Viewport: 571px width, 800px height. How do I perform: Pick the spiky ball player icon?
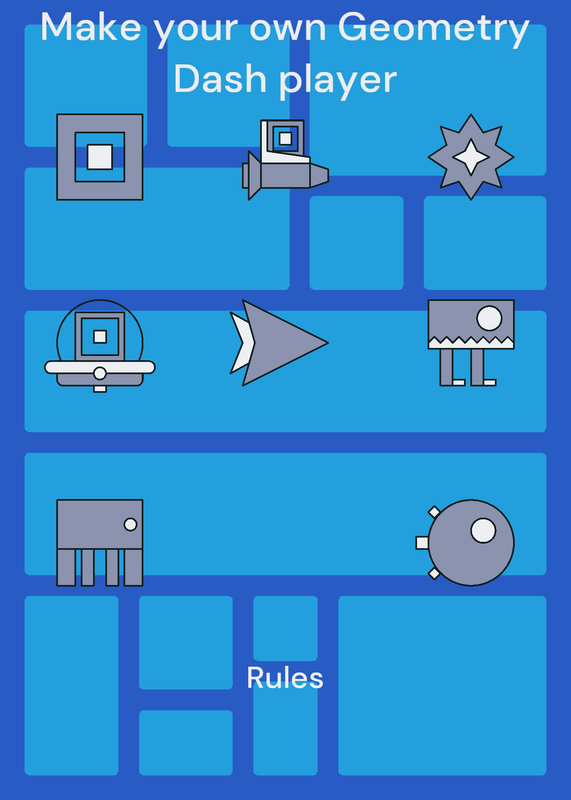(x=471, y=157)
